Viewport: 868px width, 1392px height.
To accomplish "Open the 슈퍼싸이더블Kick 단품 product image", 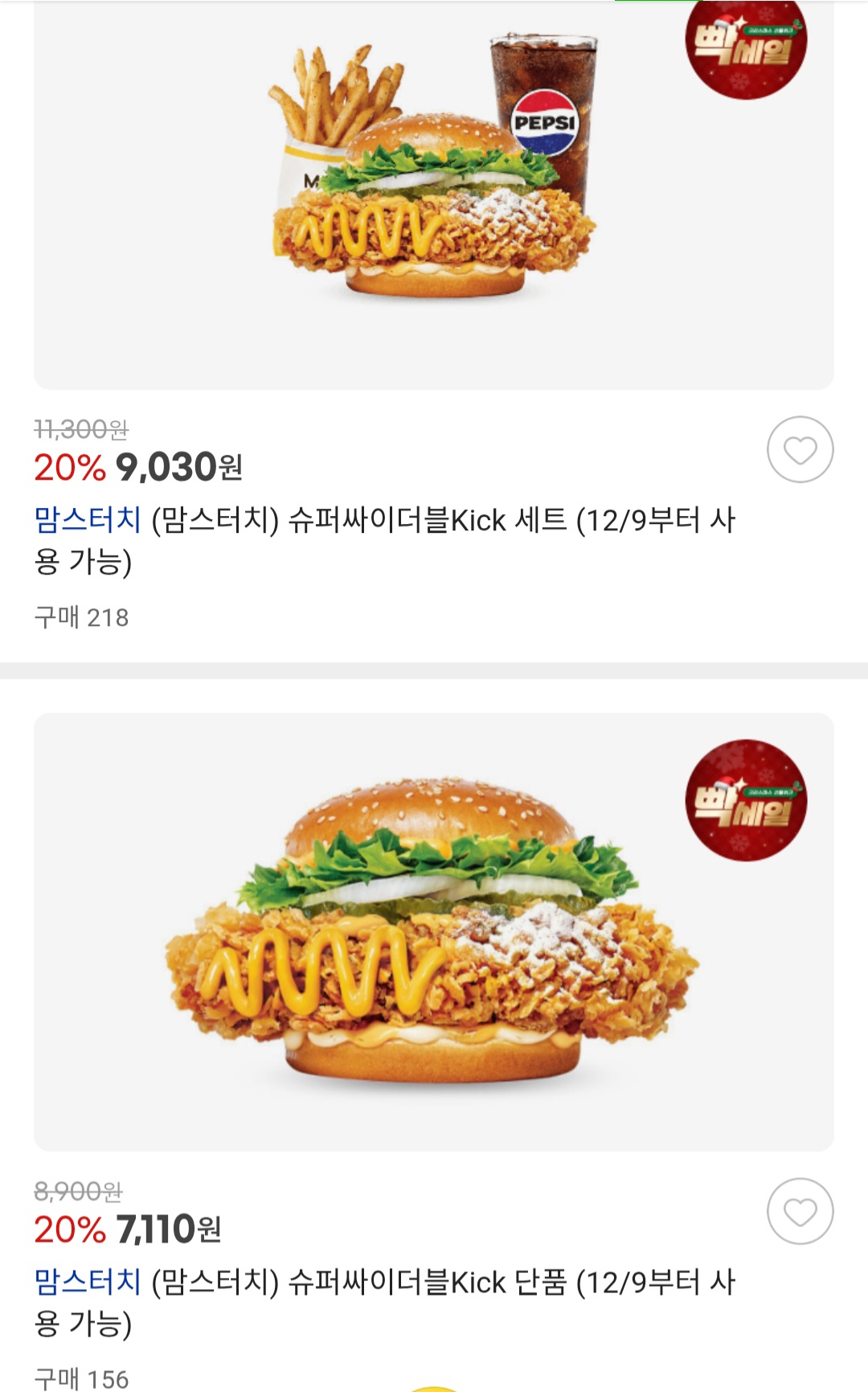I will tap(433, 931).
